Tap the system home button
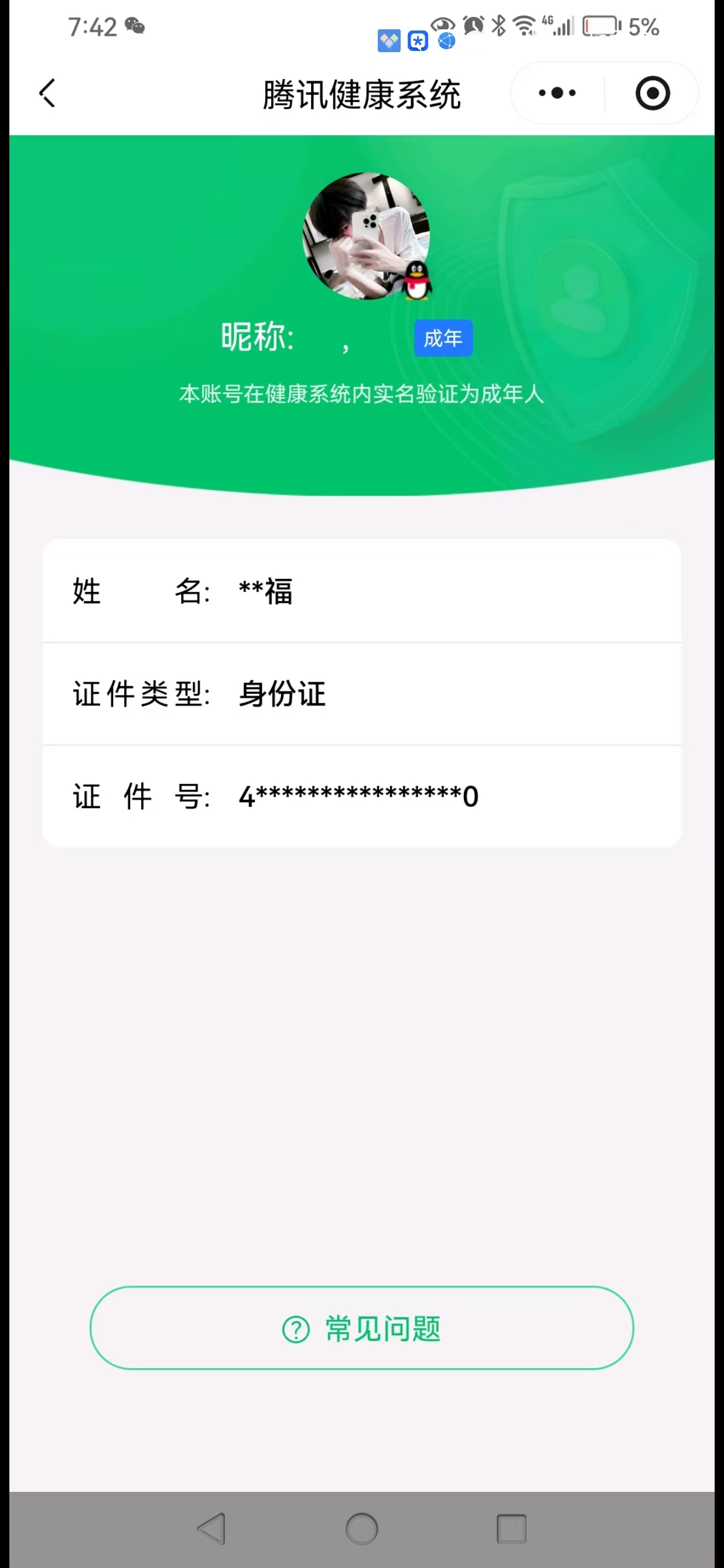 point(361,1528)
